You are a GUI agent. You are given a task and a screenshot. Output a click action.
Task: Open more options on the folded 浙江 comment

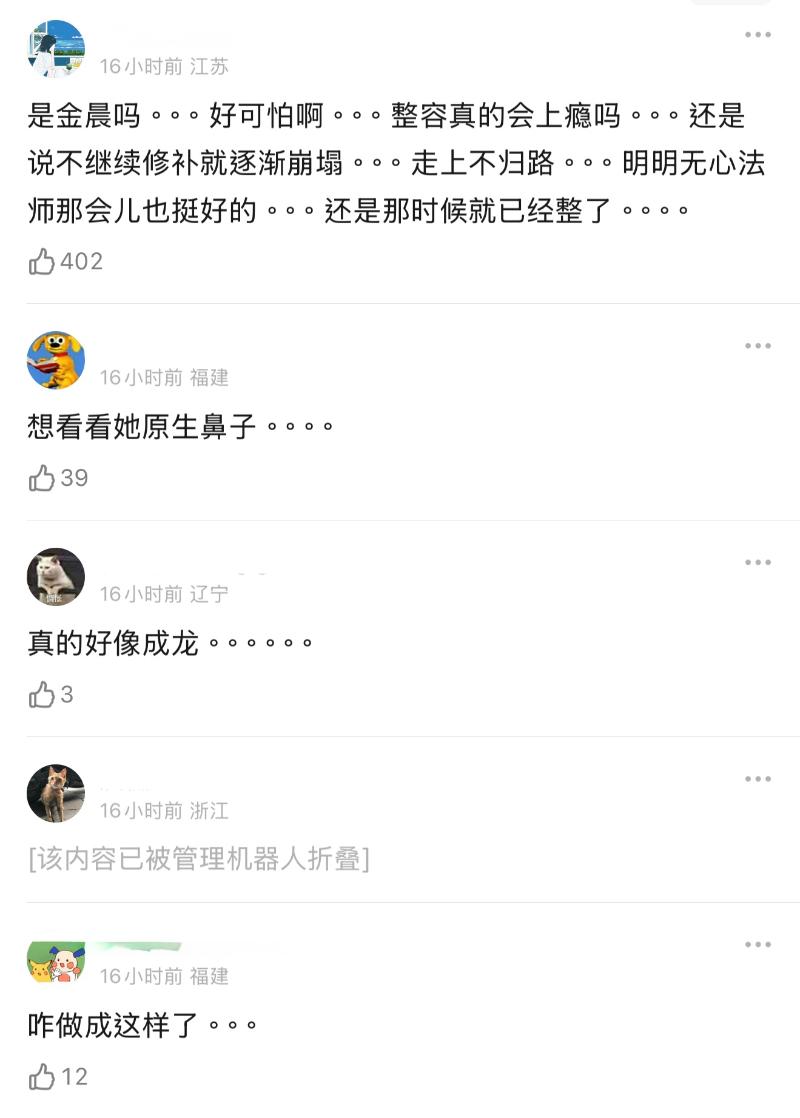click(758, 779)
